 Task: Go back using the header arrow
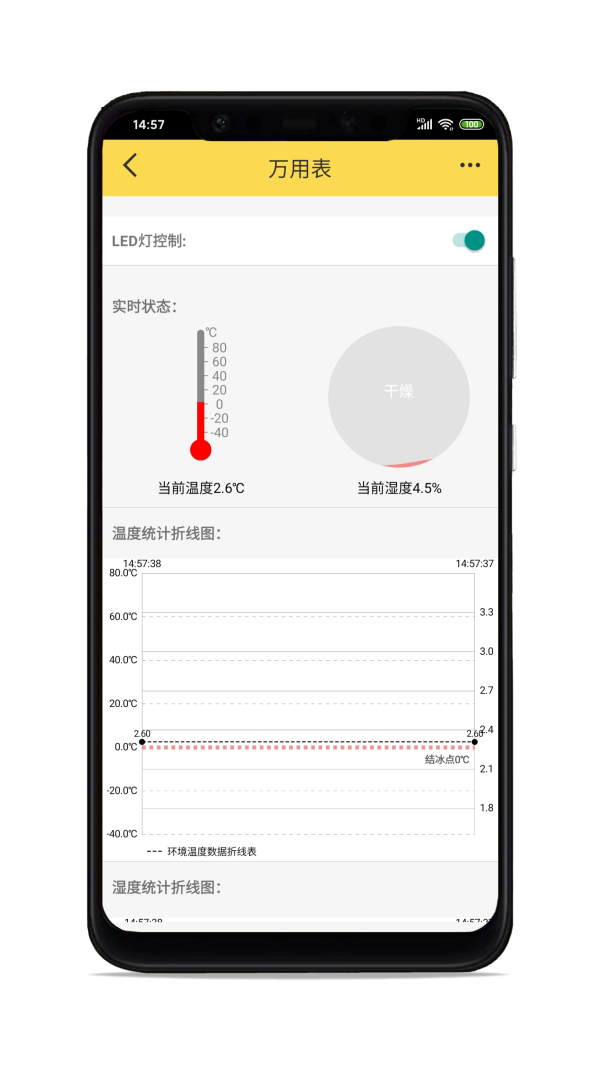coord(130,165)
